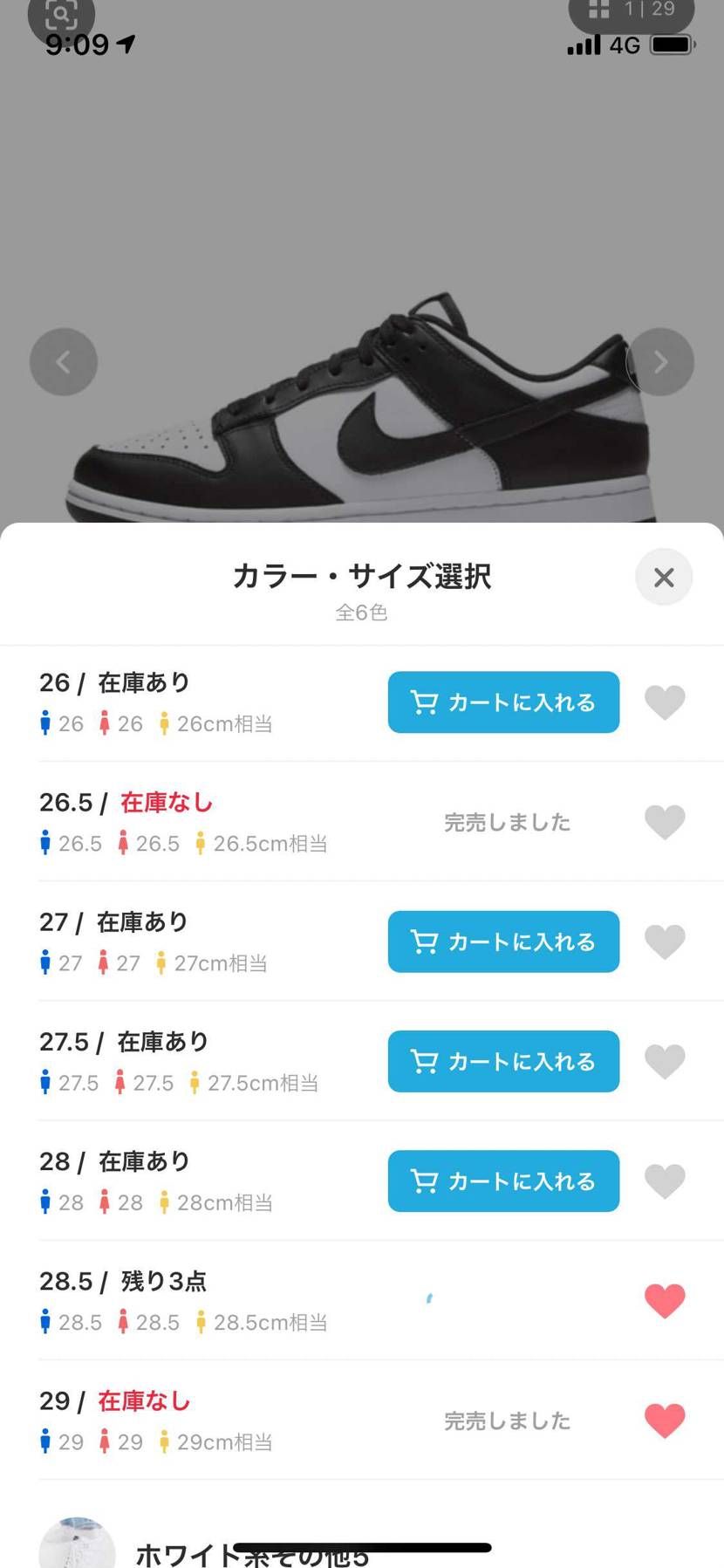Open the color list via 全6色 label
Screen dimensions: 724x1568
(x=362, y=613)
